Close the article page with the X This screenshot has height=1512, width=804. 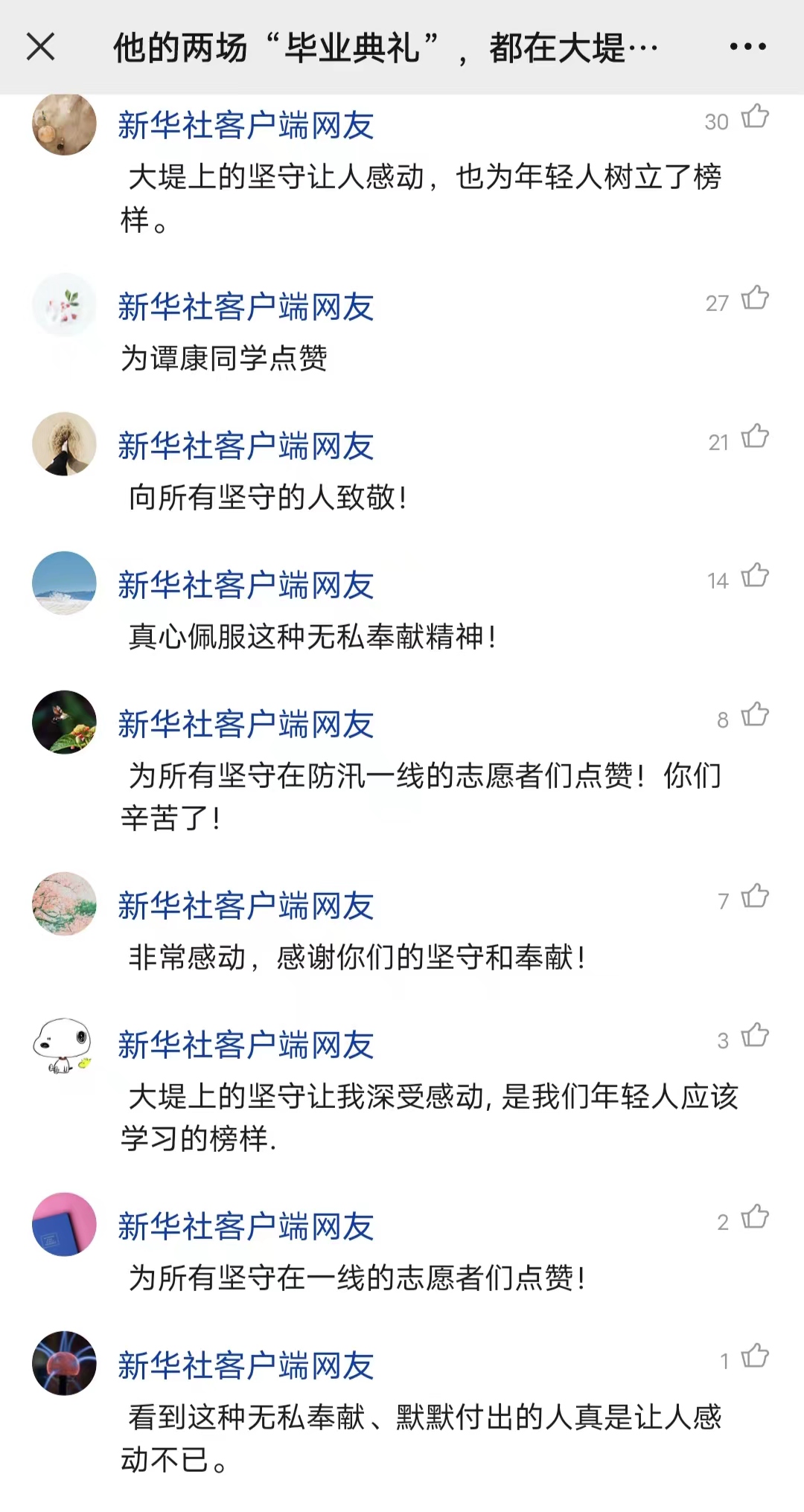tap(41, 47)
